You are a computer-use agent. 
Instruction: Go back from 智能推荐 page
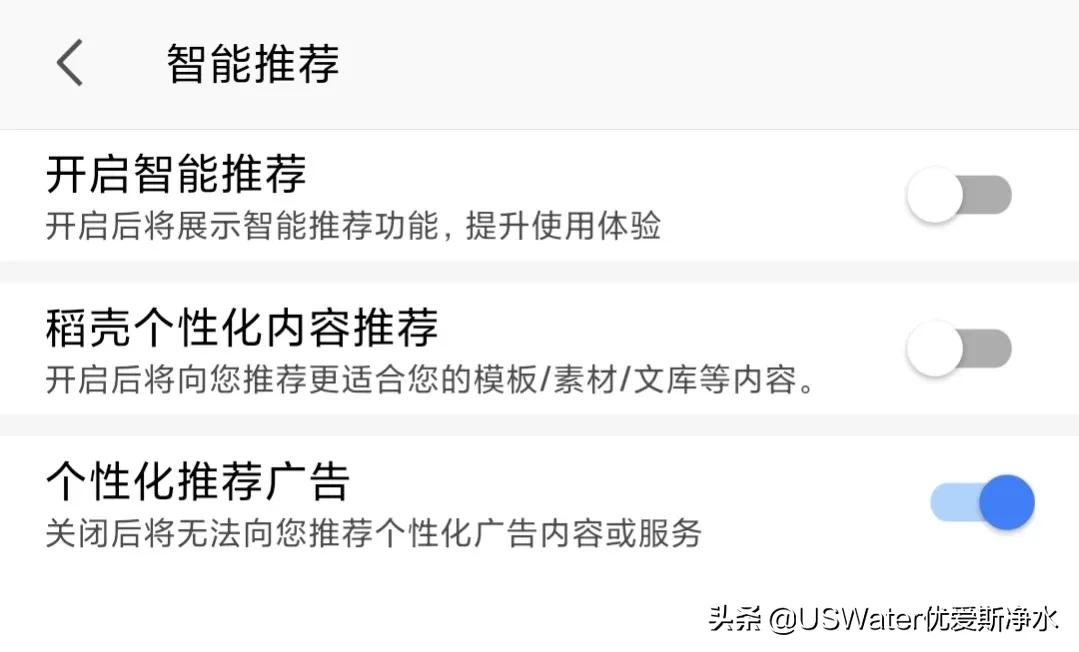pyautogui.click(x=70, y=63)
